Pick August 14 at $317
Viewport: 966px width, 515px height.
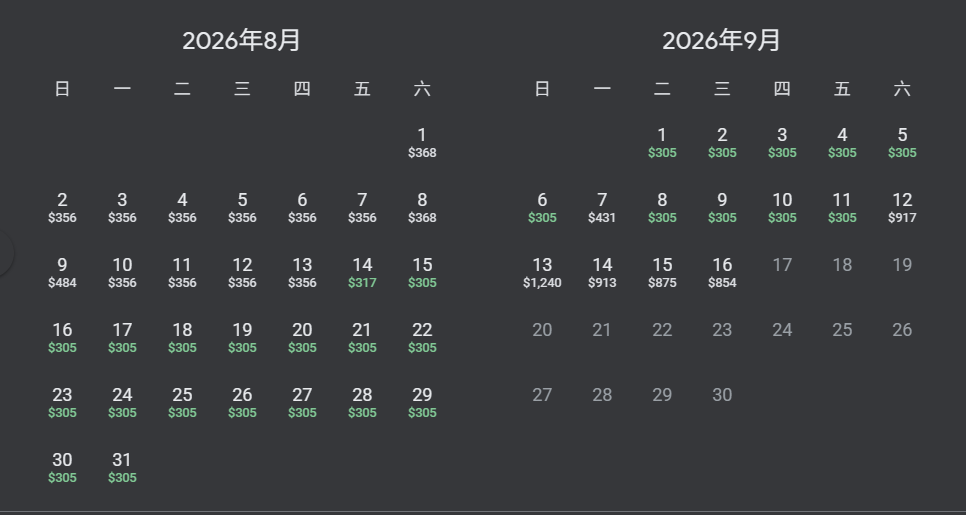coord(362,272)
